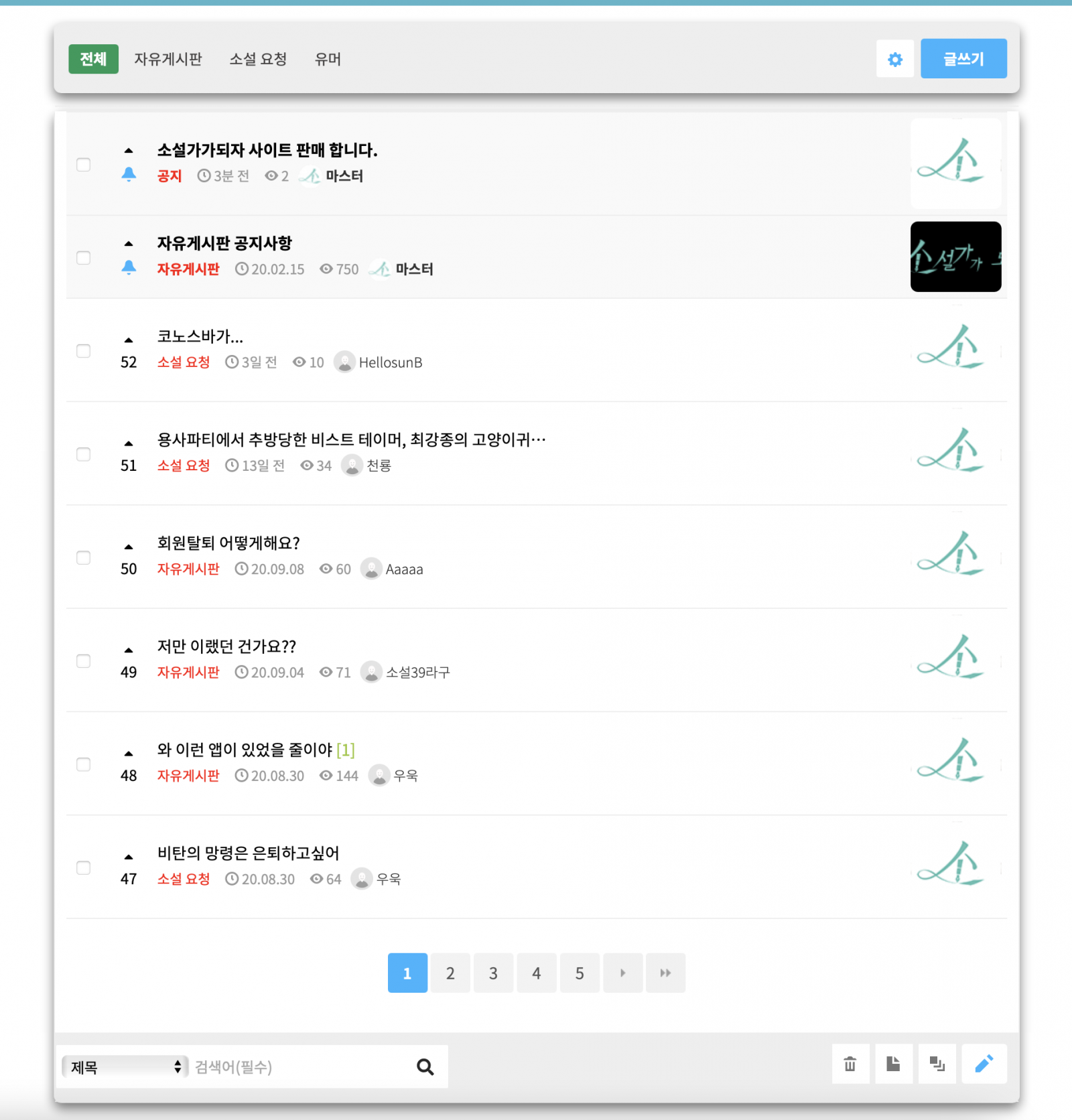Open the board settings gear
This screenshot has width=1072, height=1120.
coord(894,60)
